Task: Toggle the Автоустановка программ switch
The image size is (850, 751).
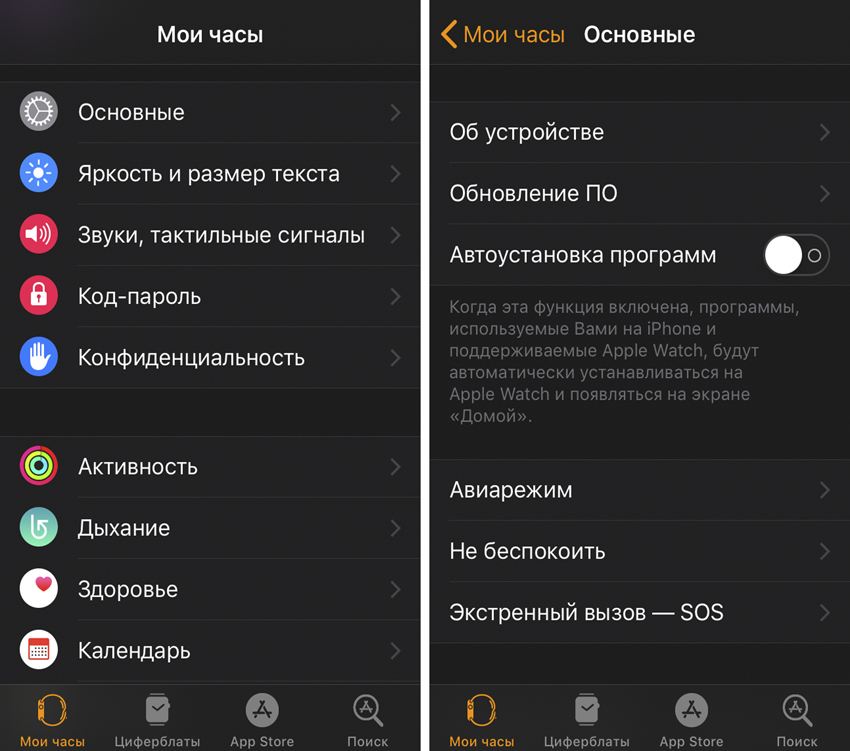Action: pyautogui.click(x=796, y=255)
